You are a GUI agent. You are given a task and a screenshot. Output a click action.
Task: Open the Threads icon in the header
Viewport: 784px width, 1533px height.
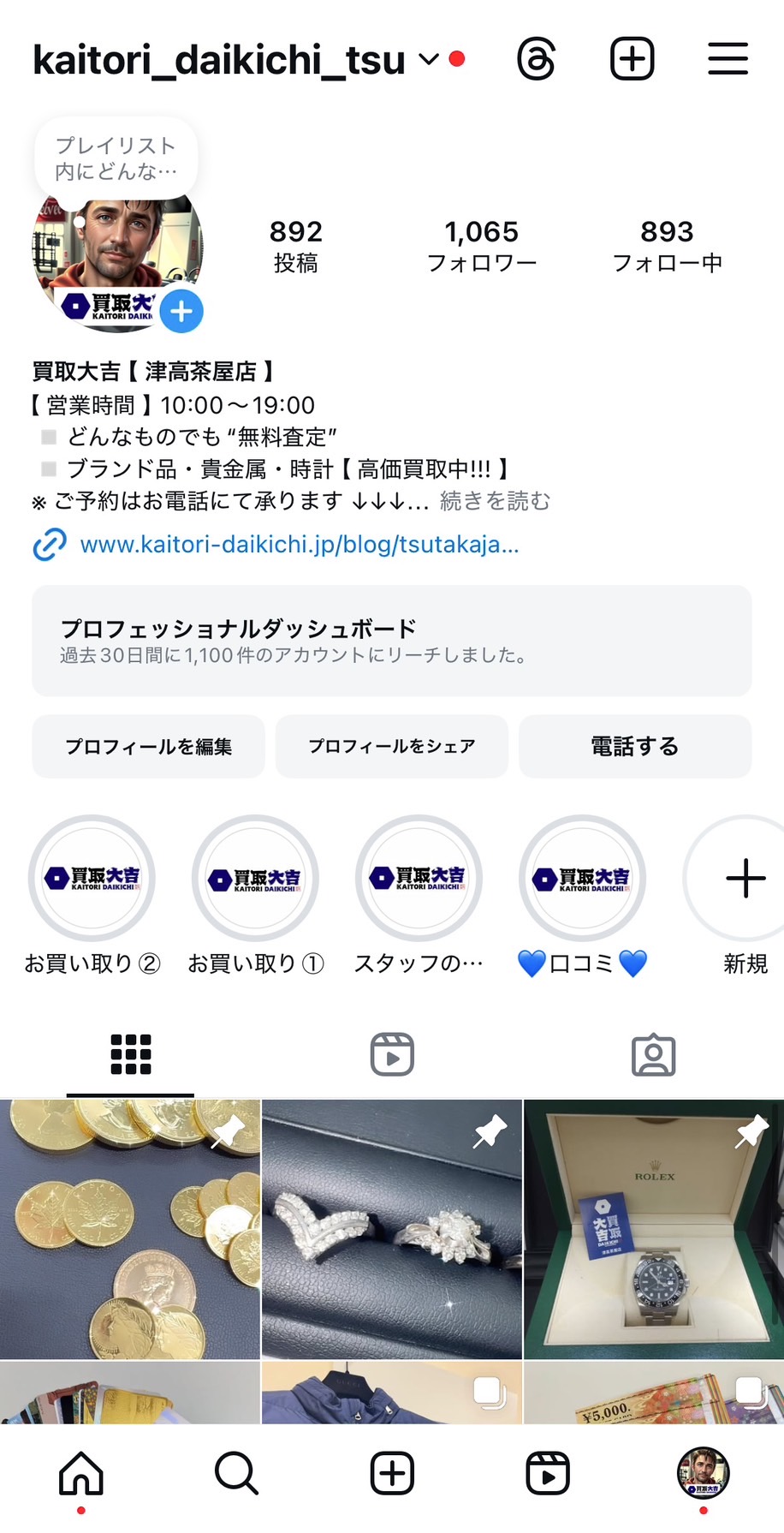tap(537, 59)
